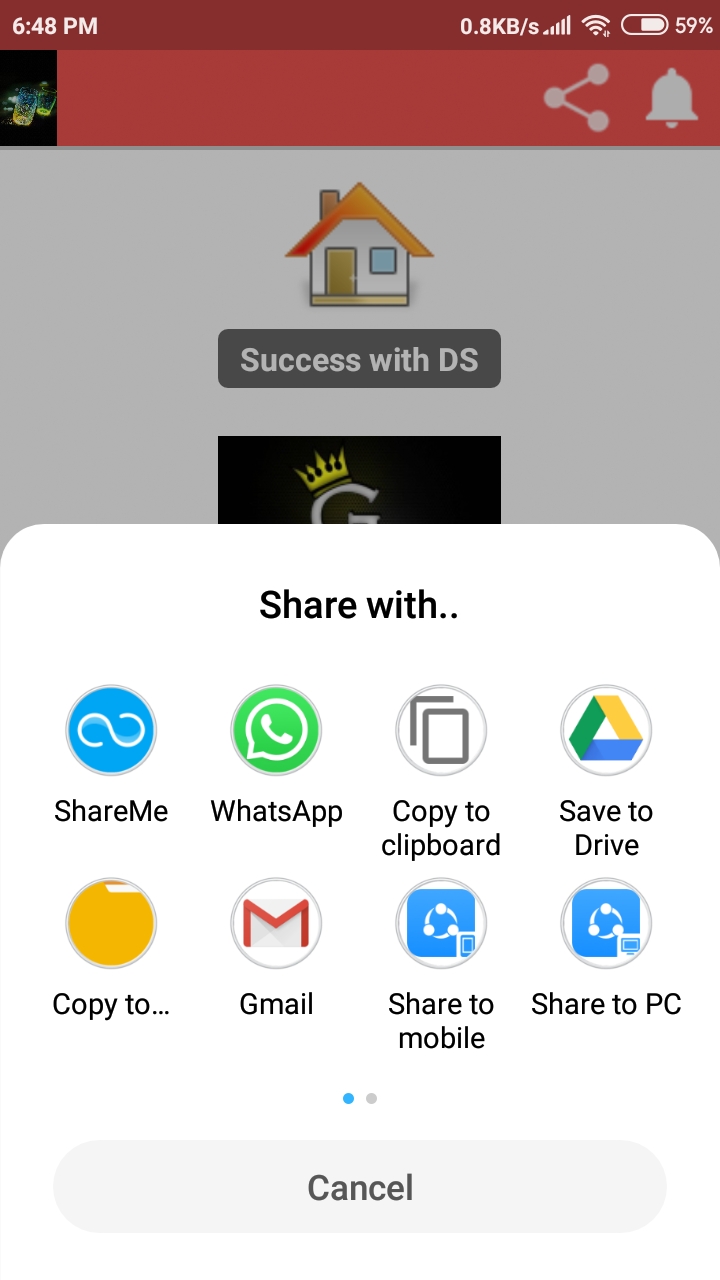Share the image through Gmail

(x=276, y=923)
